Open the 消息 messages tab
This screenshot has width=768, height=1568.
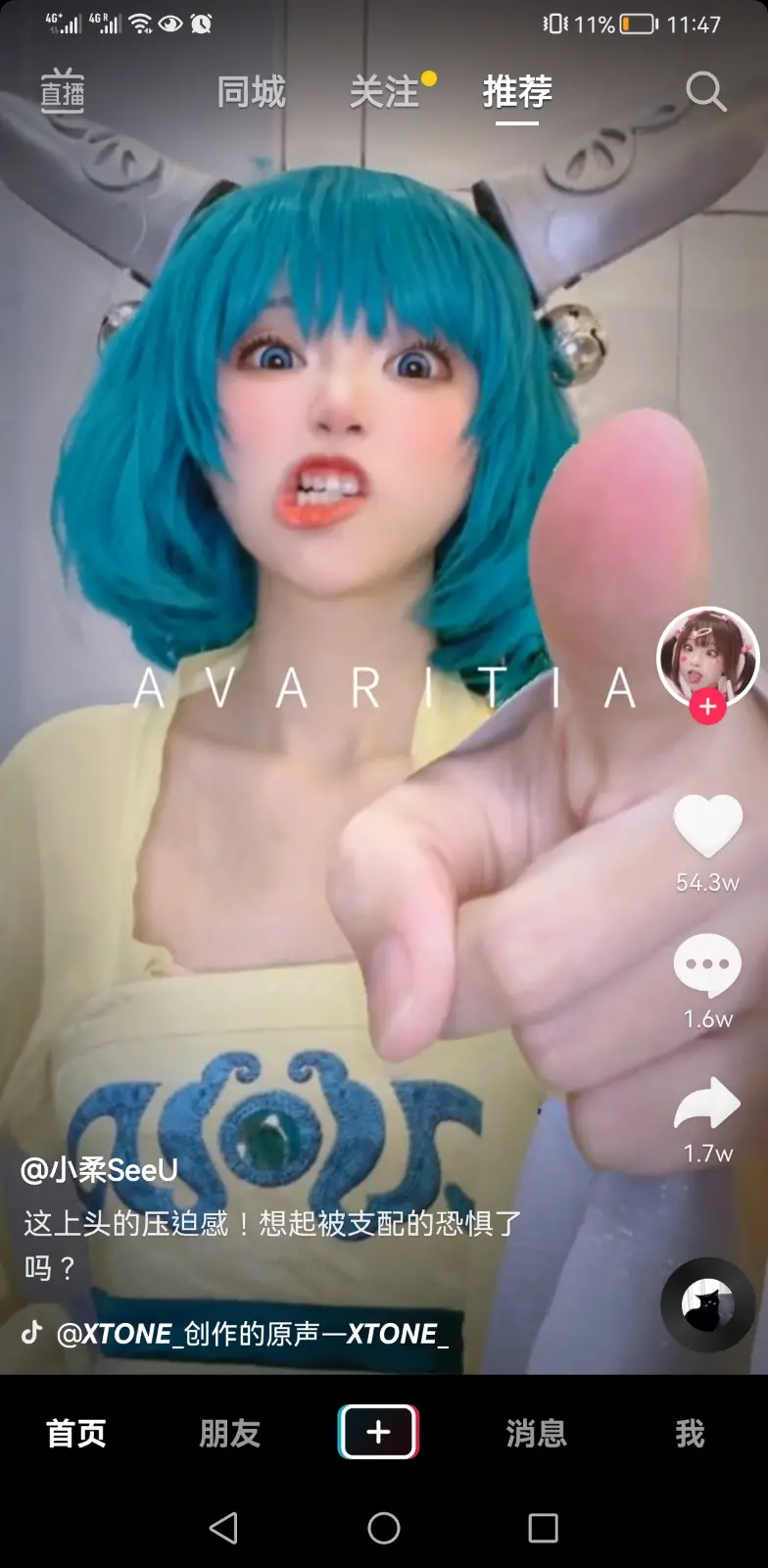[536, 1434]
